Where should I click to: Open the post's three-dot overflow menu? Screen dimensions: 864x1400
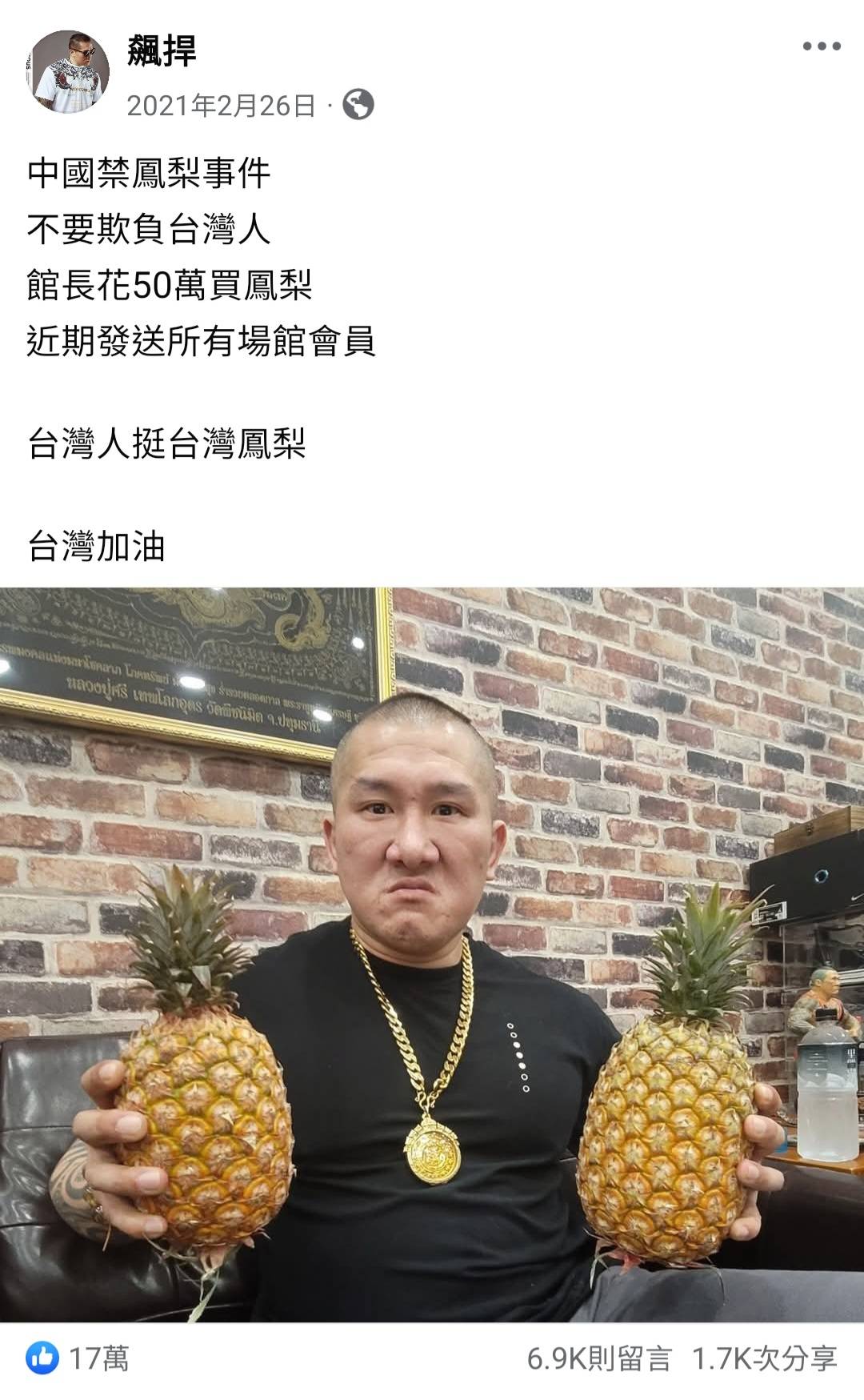pos(822,46)
